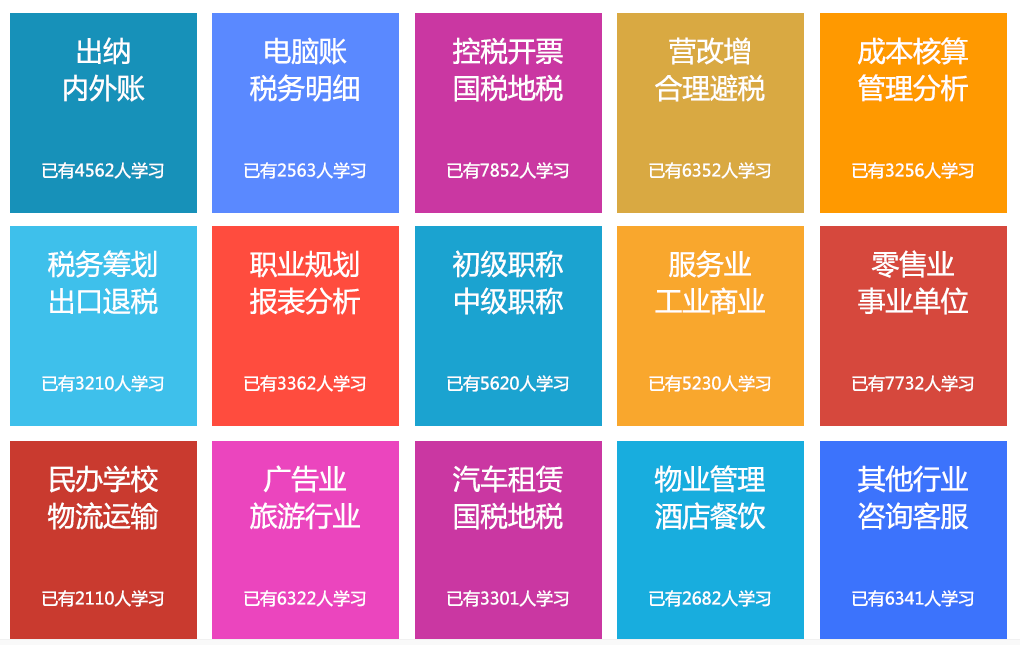Open the 其他行业 咨询客服 tile

tap(913, 540)
